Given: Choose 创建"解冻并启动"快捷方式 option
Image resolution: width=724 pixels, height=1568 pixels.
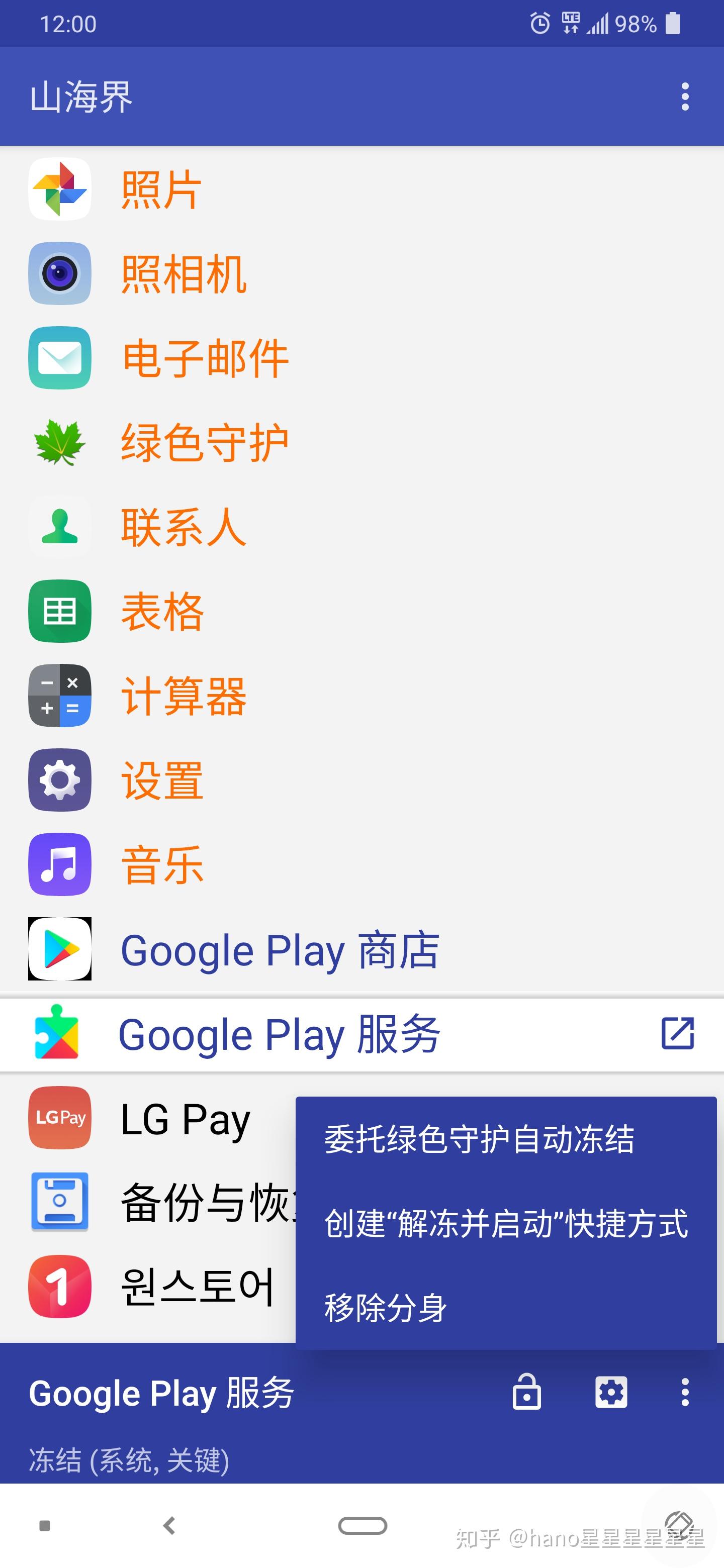Looking at the screenshot, I should [505, 1223].
